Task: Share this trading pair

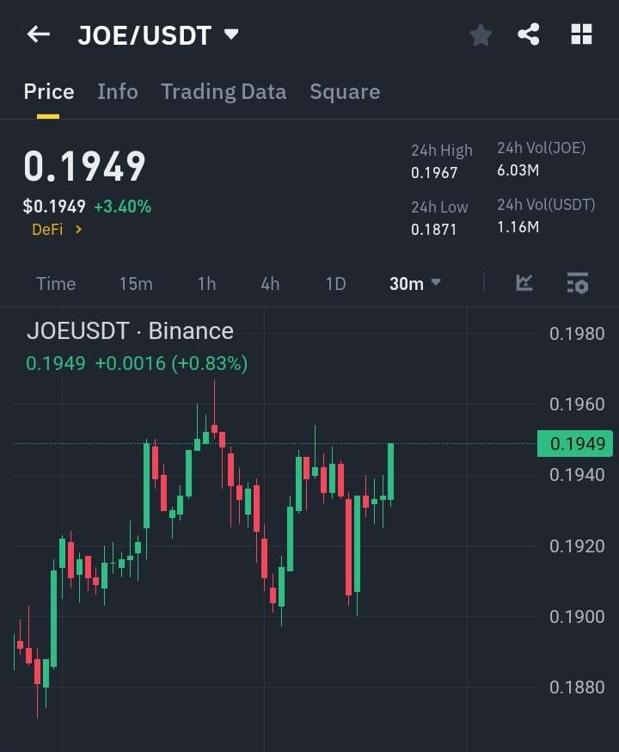Action: [x=529, y=35]
